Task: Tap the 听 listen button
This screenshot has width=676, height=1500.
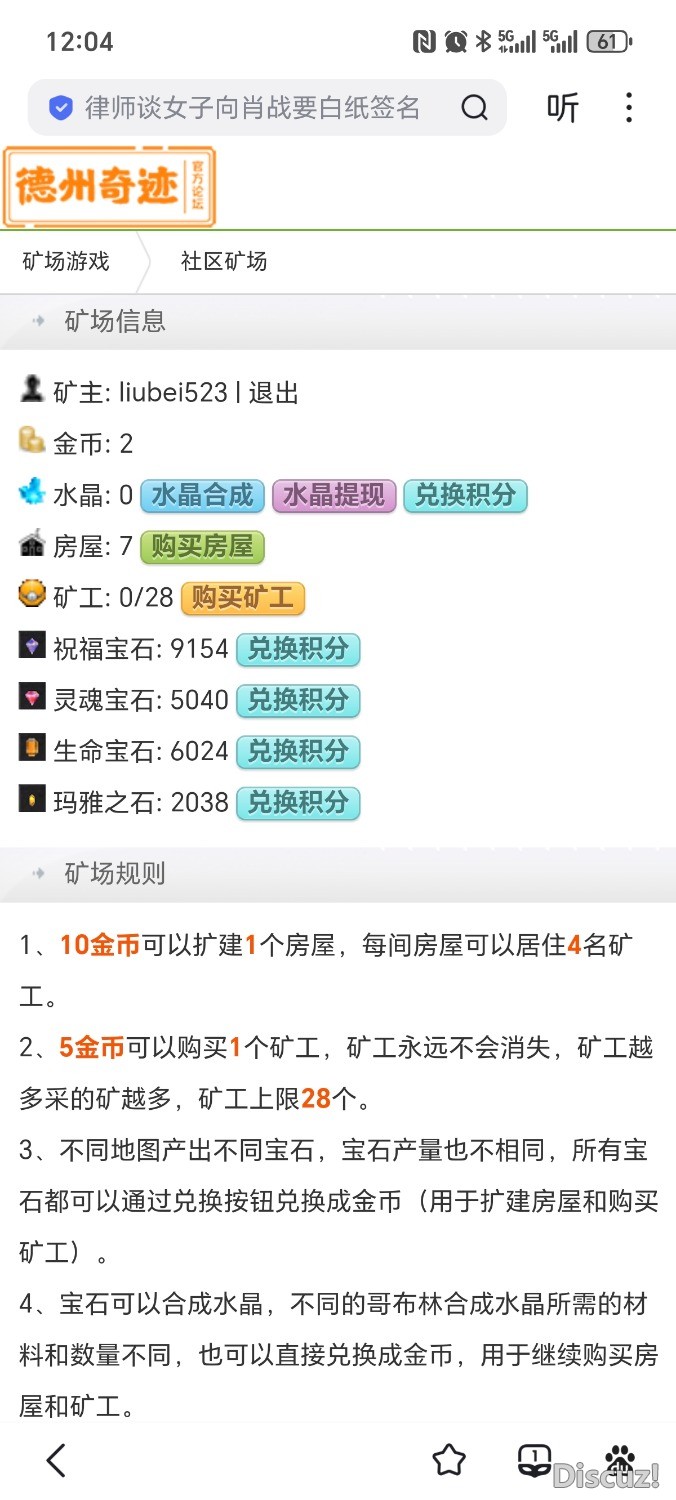Action: click(563, 108)
